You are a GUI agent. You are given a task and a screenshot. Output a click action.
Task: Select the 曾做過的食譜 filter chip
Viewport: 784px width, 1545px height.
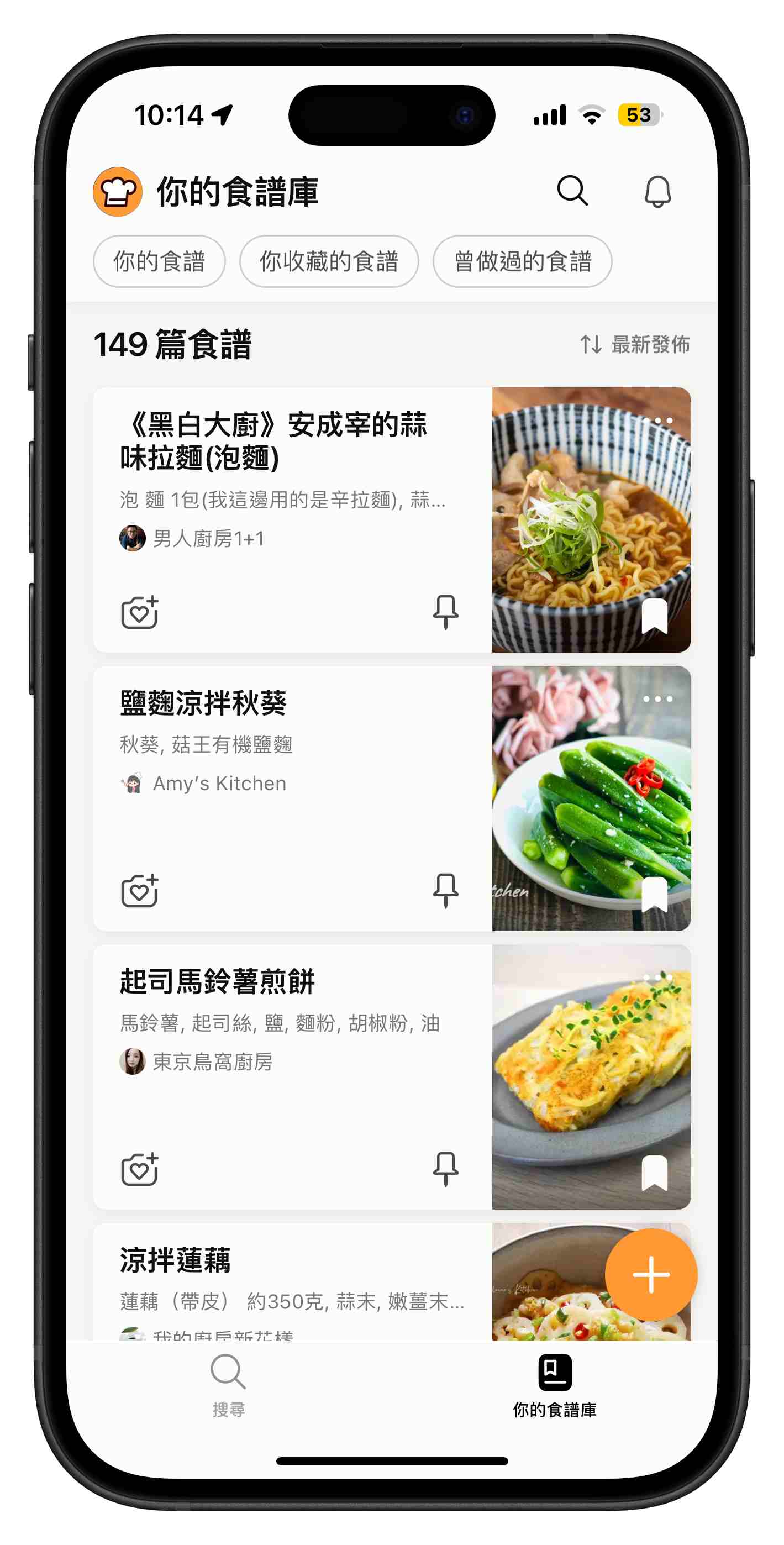click(523, 261)
